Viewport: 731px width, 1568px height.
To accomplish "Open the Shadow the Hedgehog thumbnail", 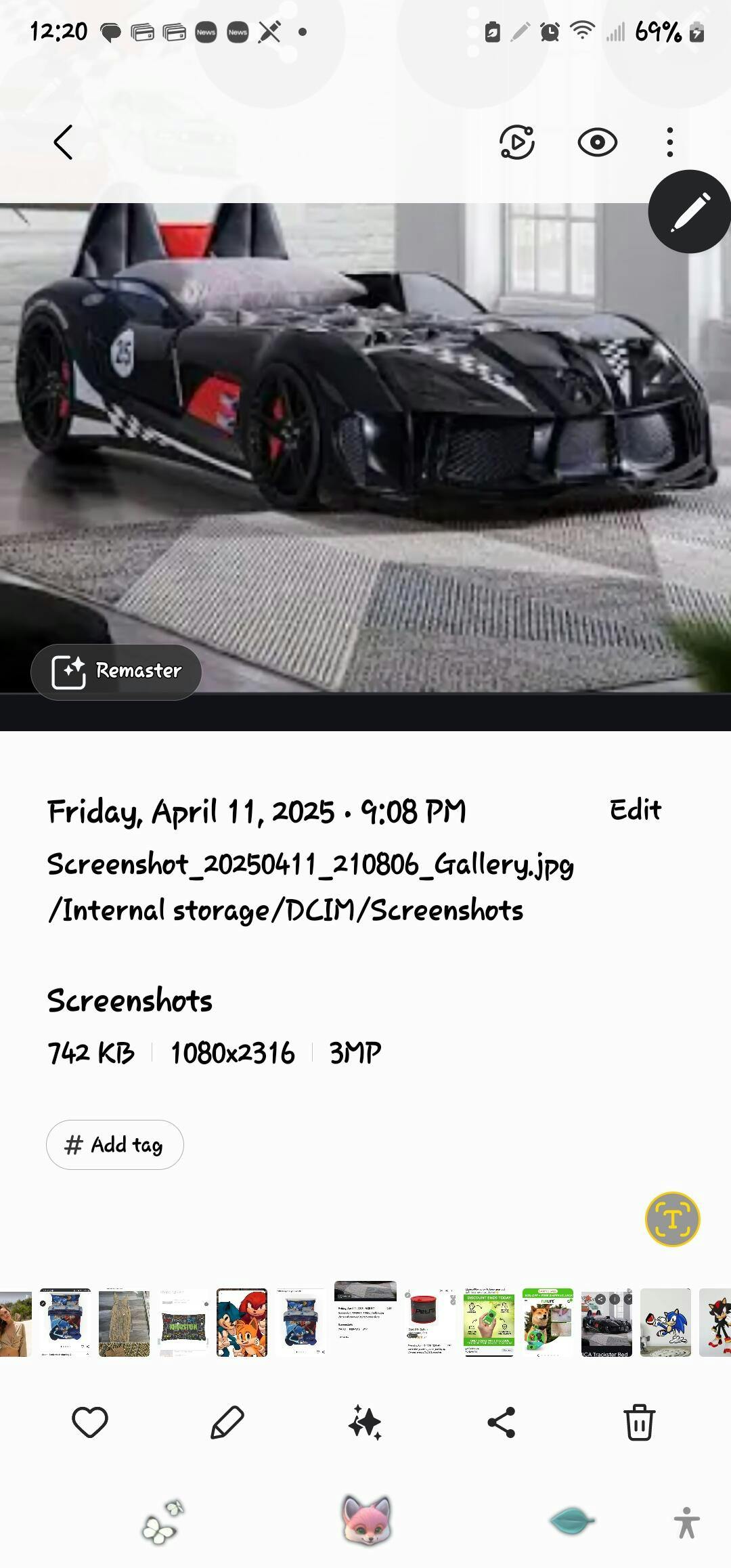I will [716, 1322].
